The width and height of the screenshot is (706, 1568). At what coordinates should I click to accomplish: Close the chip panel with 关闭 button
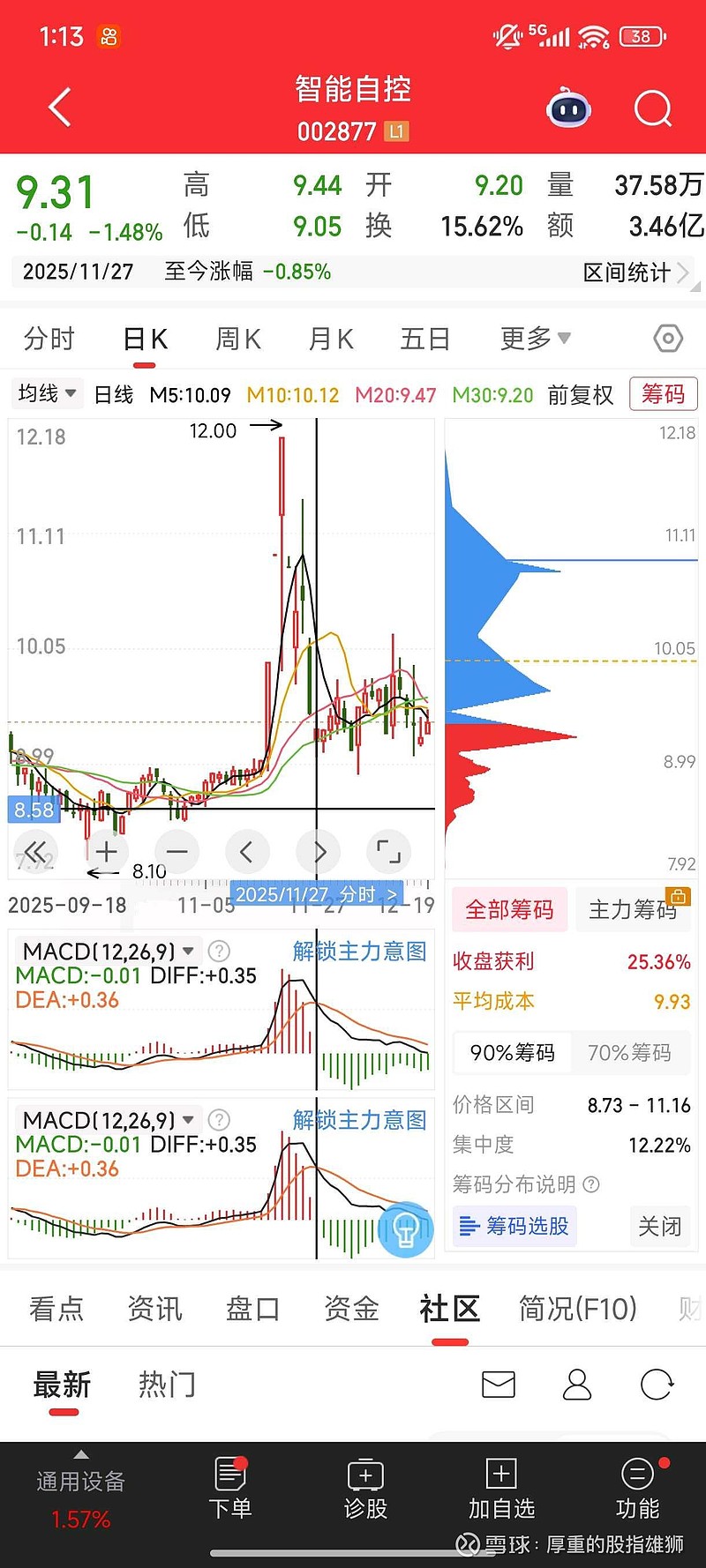(659, 1226)
